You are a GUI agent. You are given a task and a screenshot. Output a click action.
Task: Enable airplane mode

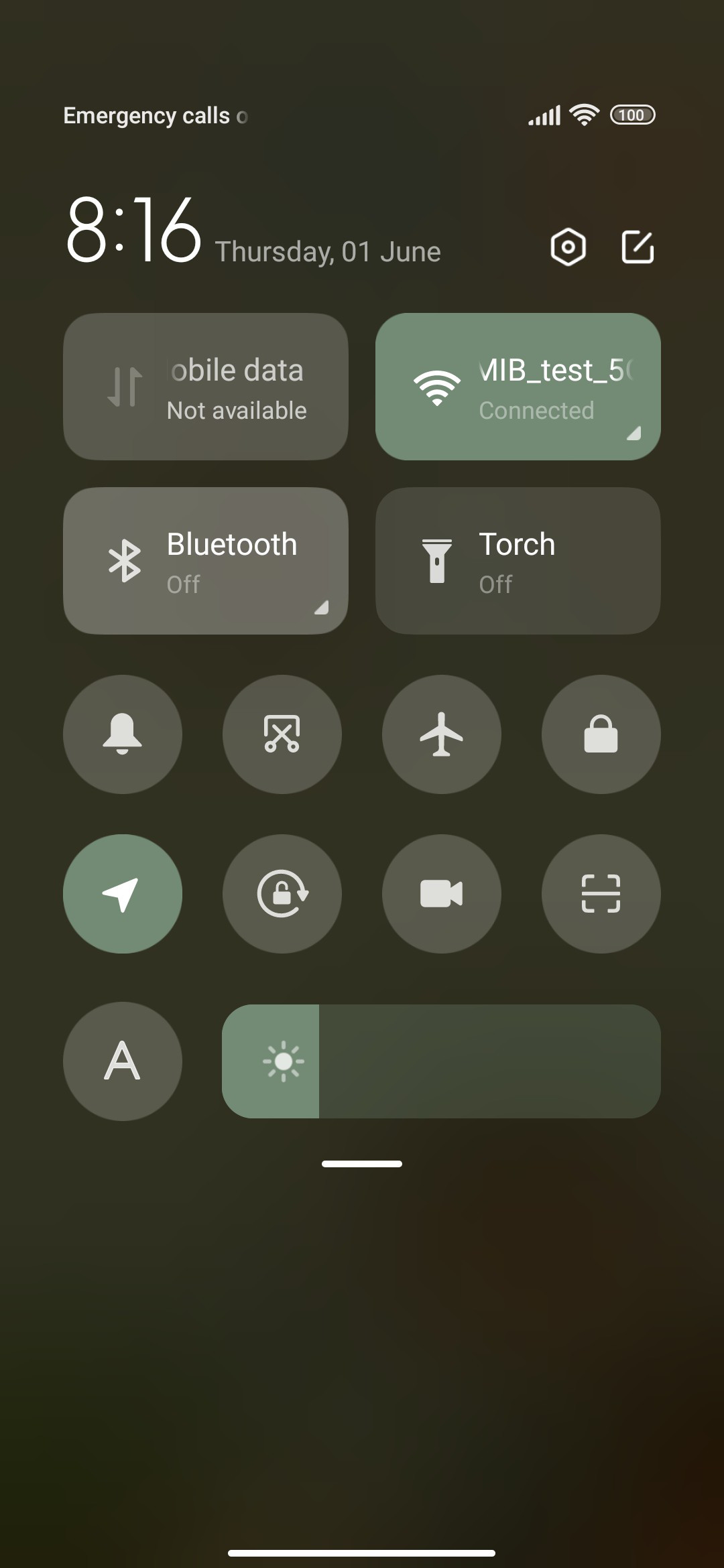click(442, 734)
